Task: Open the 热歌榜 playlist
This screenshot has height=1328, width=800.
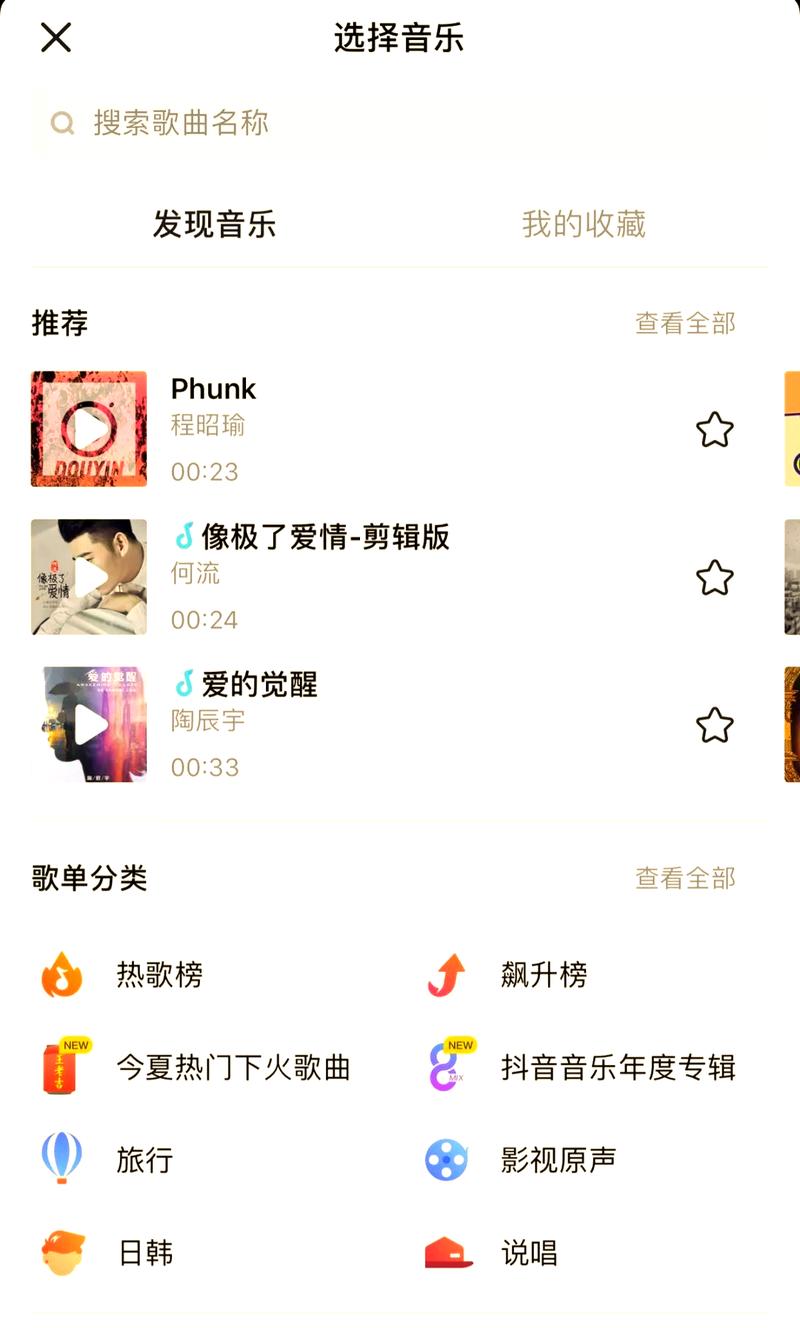Action: pos(159,975)
